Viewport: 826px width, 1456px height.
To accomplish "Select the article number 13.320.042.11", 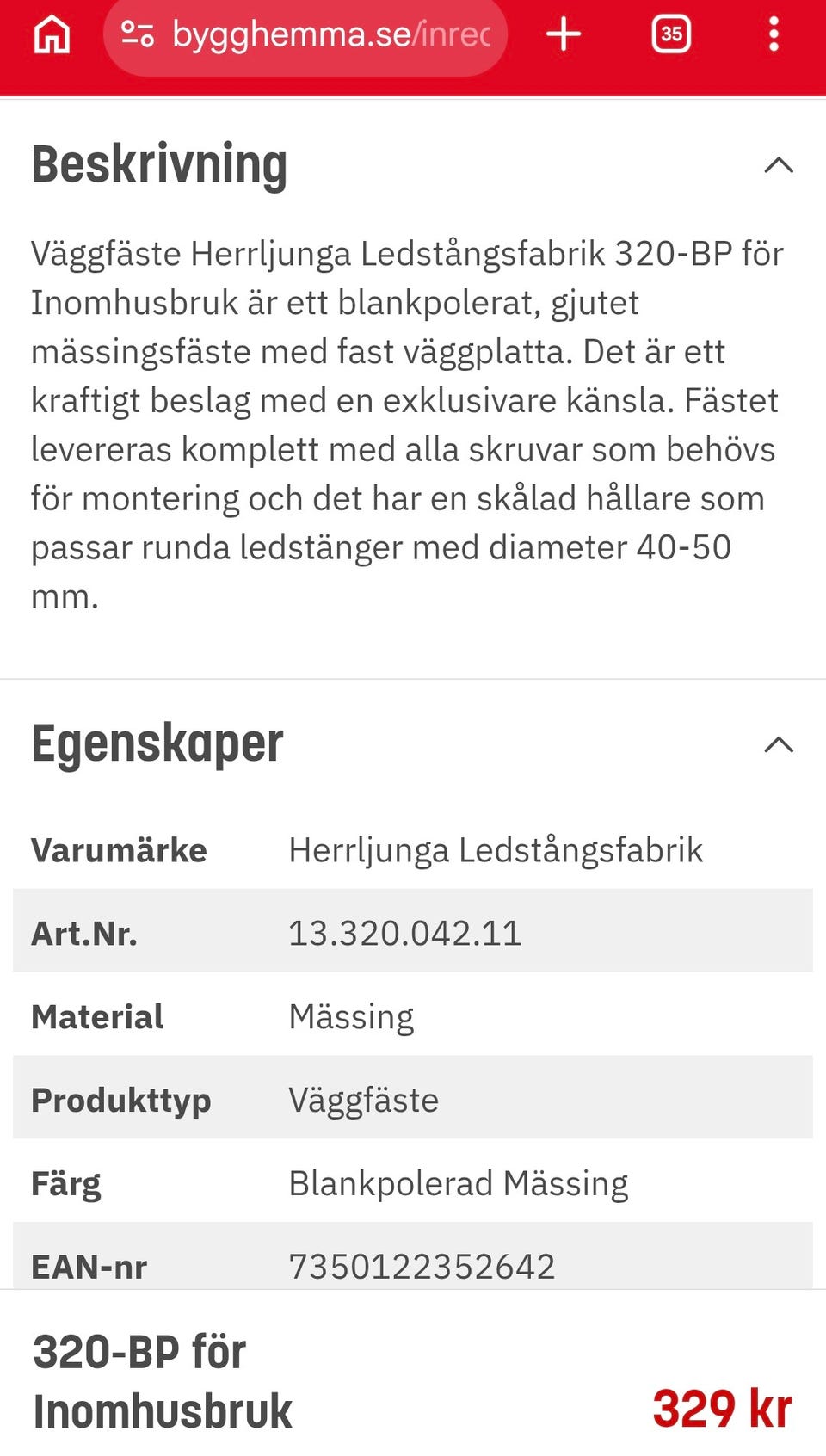I will 404,932.
